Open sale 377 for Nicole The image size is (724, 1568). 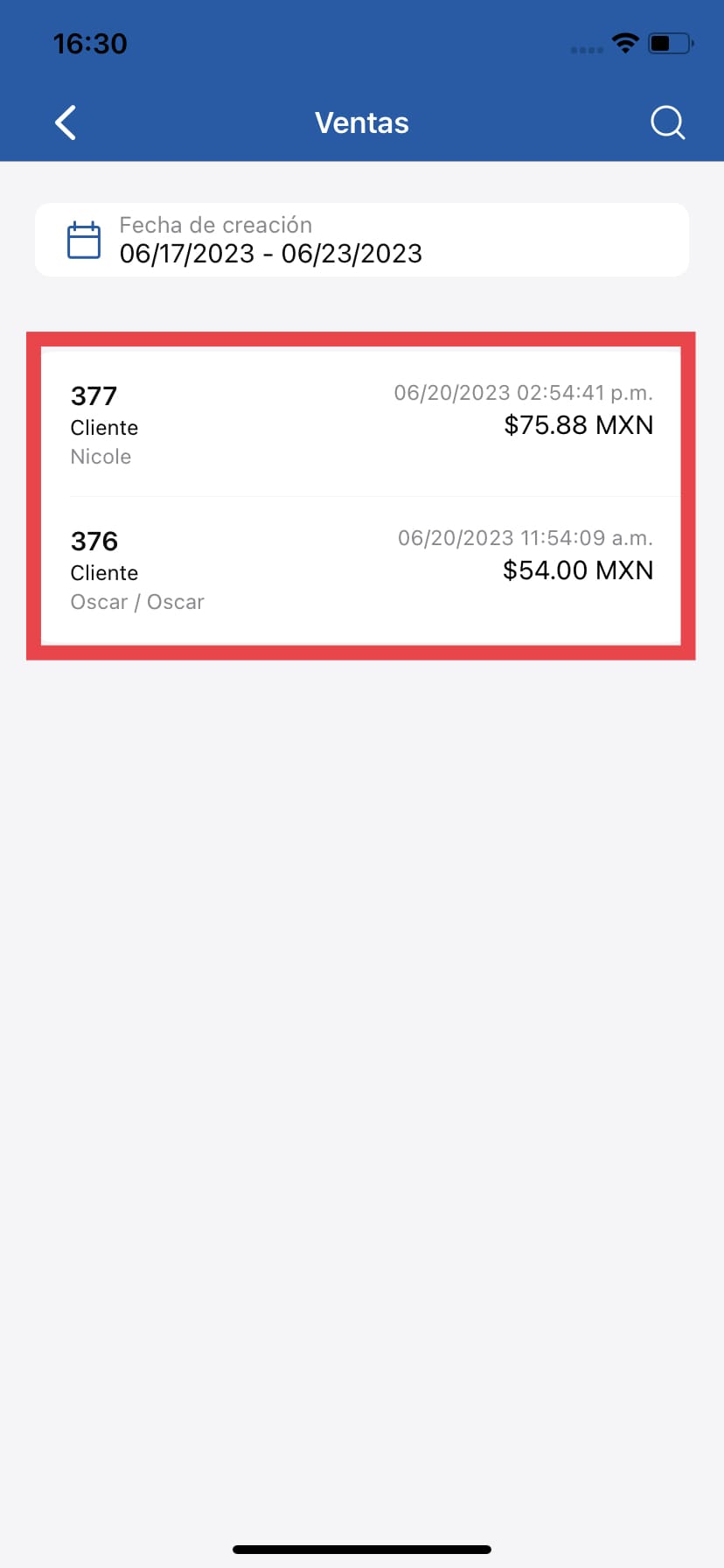[x=361, y=424]
